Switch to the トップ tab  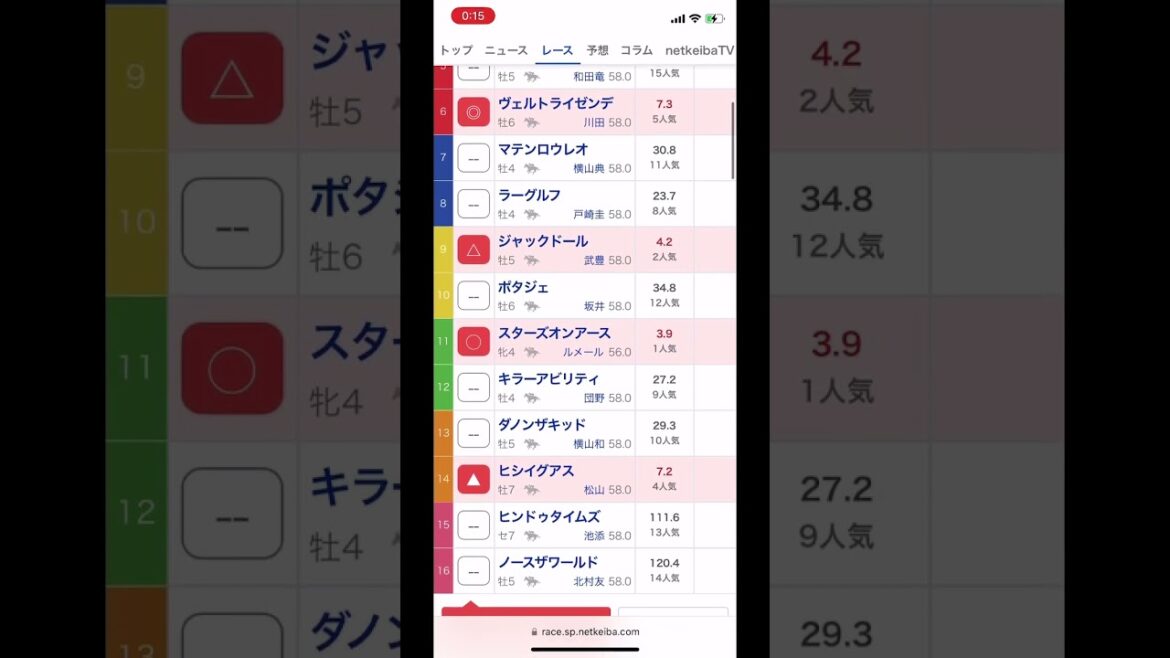456,50
